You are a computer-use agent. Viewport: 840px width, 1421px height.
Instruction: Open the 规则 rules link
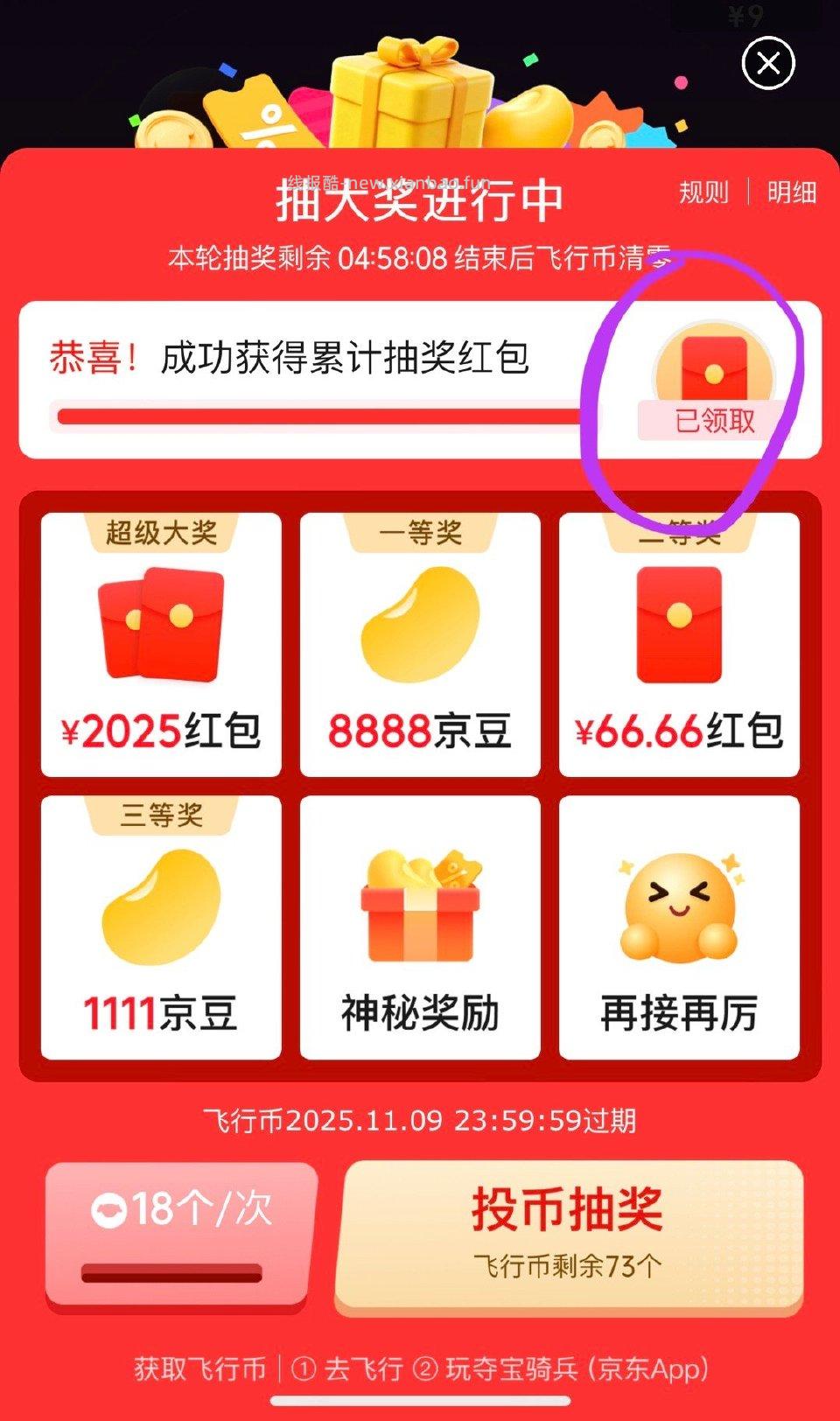tap(704, 193)
